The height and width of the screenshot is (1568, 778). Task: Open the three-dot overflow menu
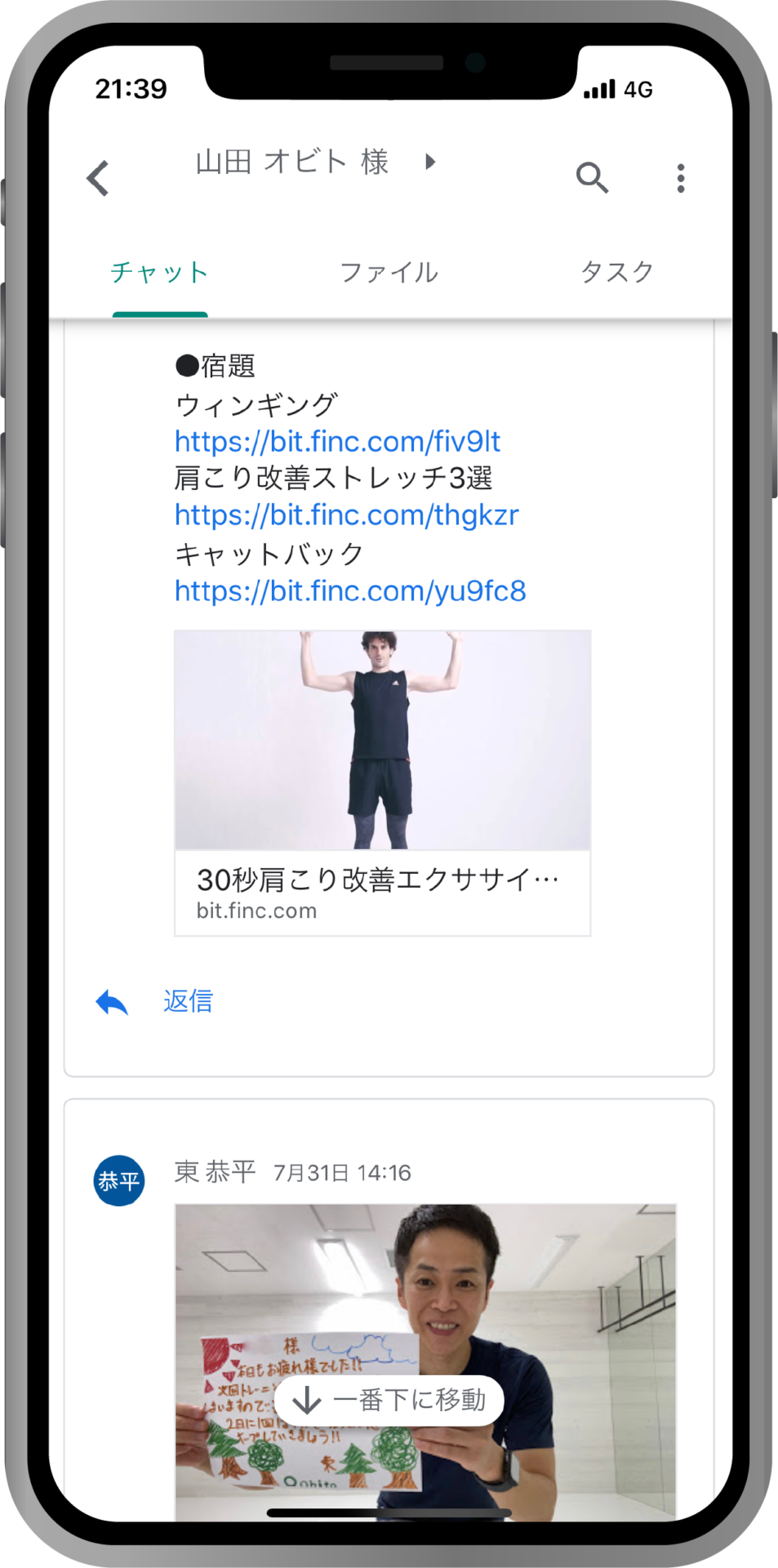(x=680, y=178)
